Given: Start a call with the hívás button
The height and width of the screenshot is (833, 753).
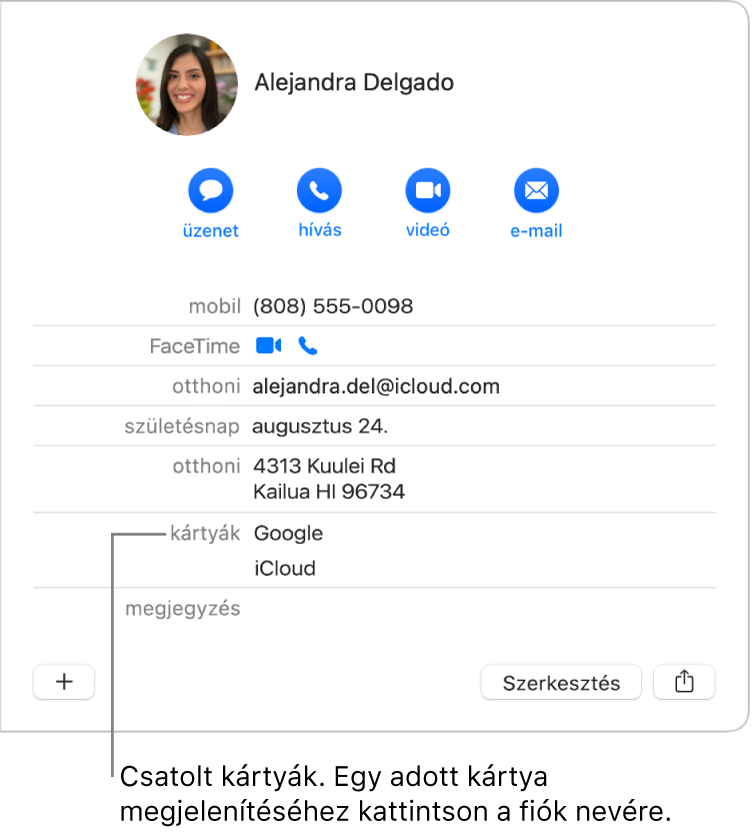Looking at the screenshot, I should 319,190.
